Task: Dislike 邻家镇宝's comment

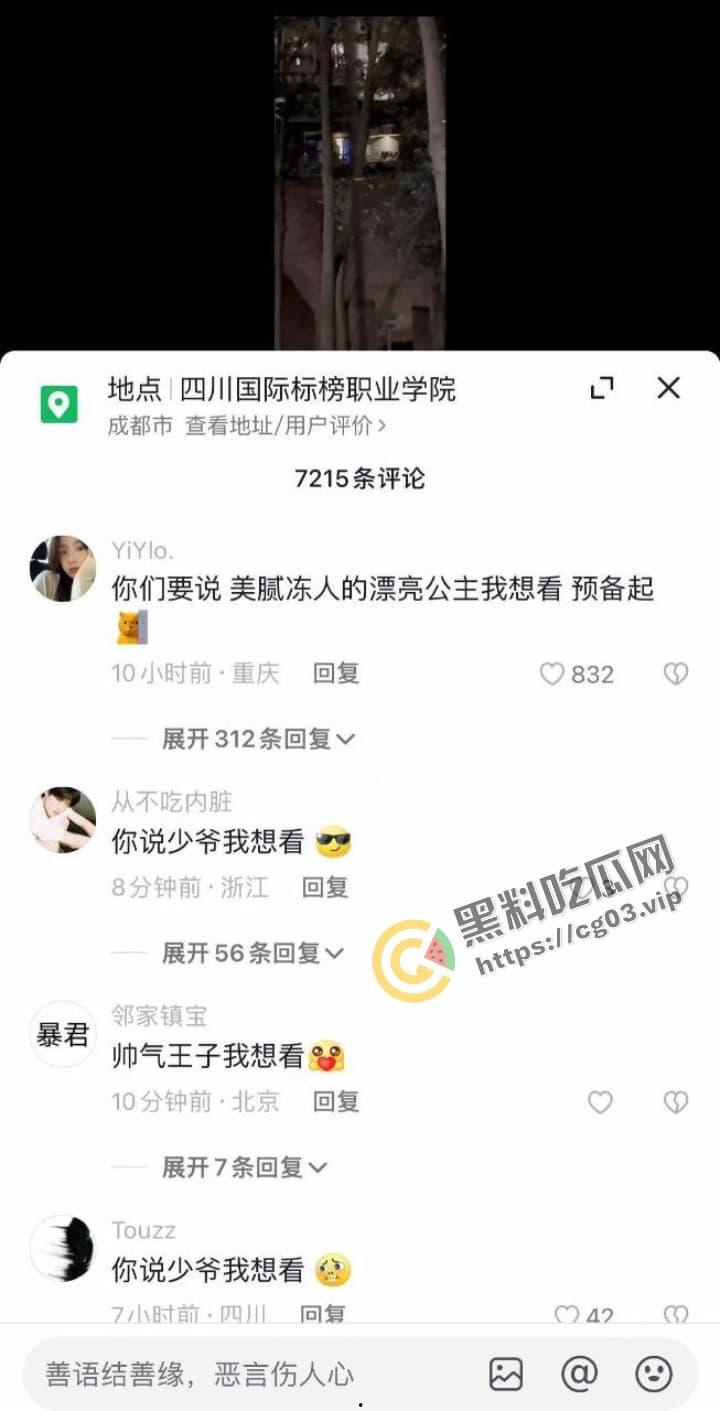Action: [x=676, y=1102]
